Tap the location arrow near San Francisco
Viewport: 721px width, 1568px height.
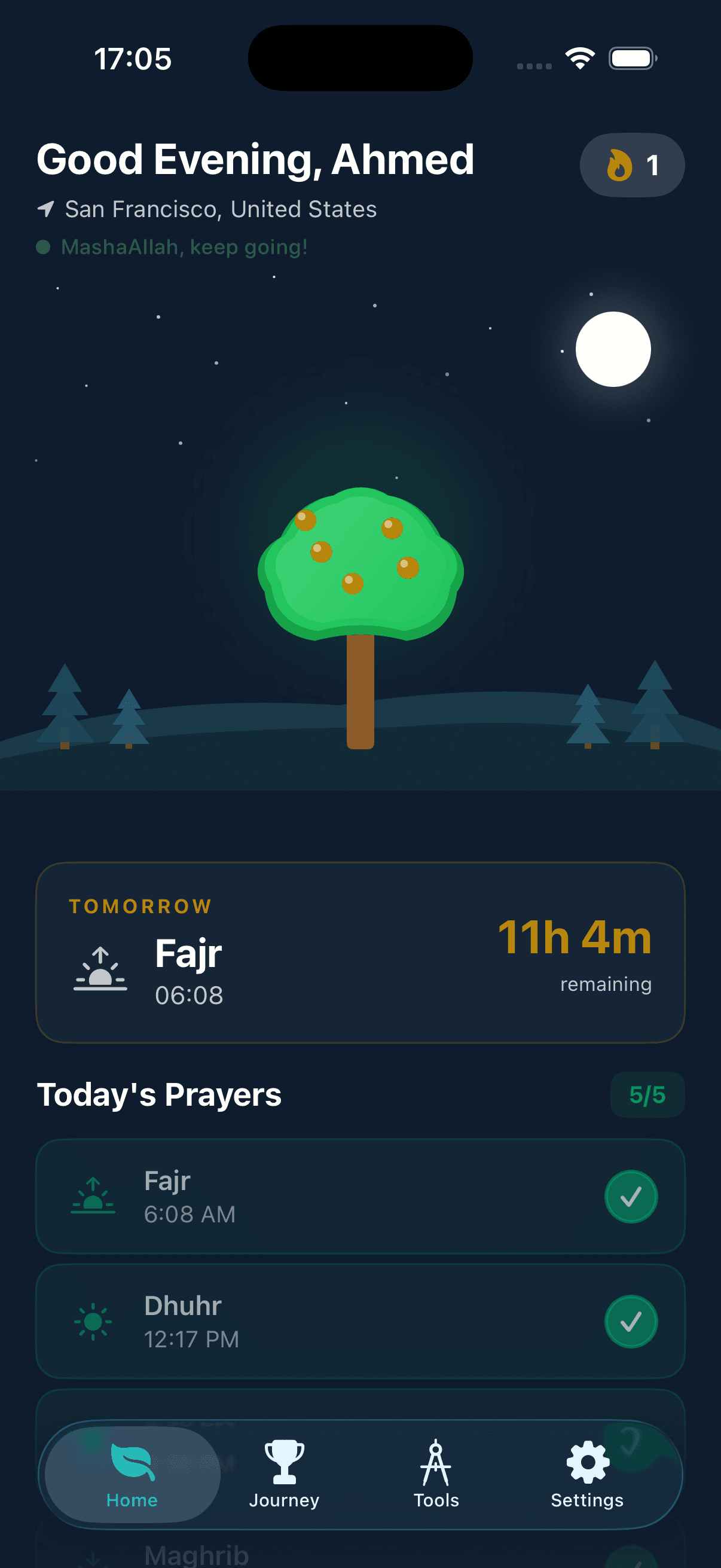tap(47, 209)
